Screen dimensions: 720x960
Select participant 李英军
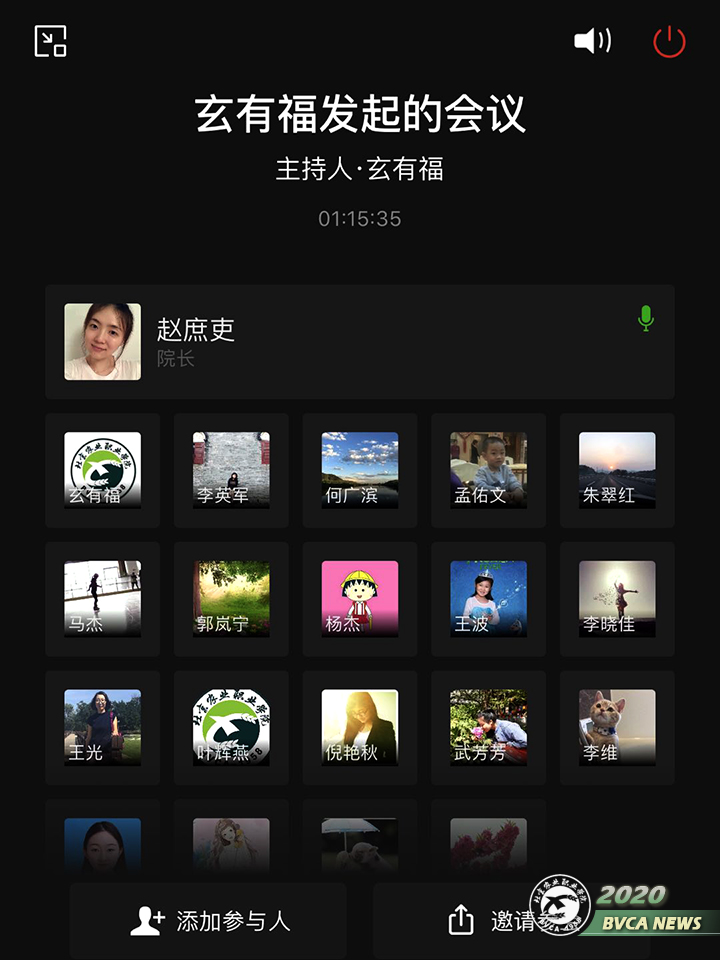tap(231, 470)
